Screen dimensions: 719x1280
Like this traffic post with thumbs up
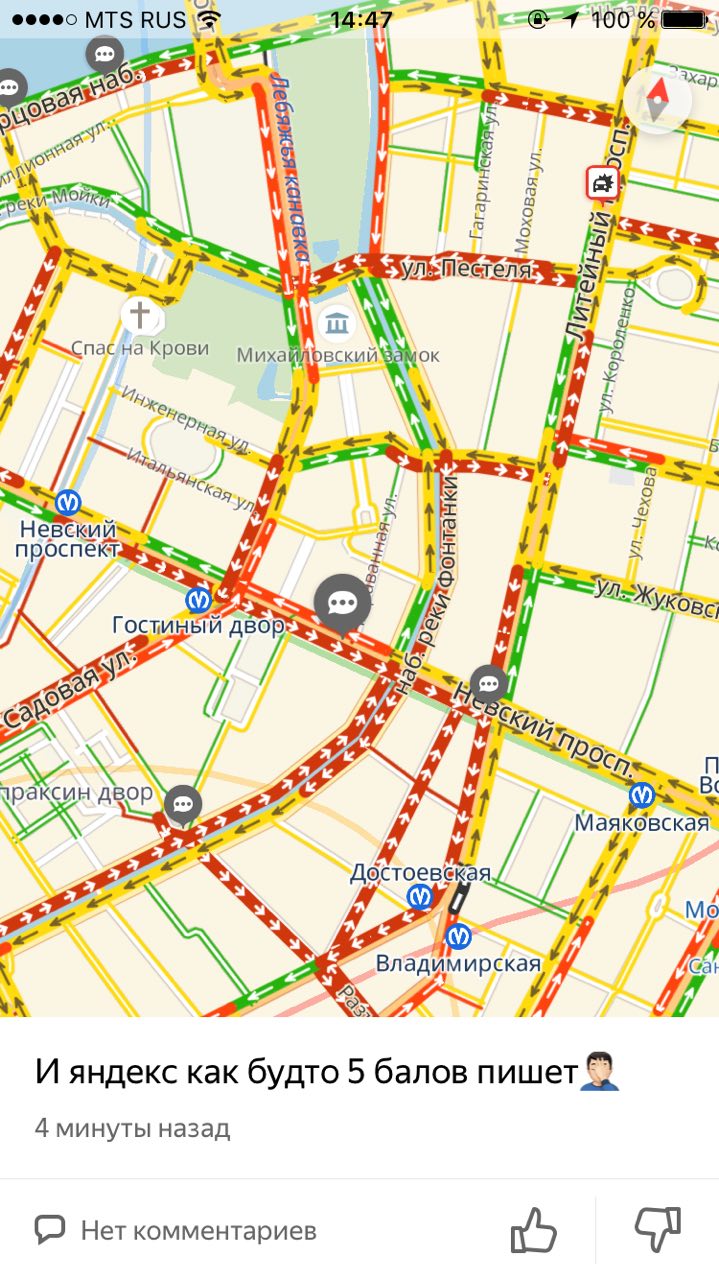coord(533,1229)
